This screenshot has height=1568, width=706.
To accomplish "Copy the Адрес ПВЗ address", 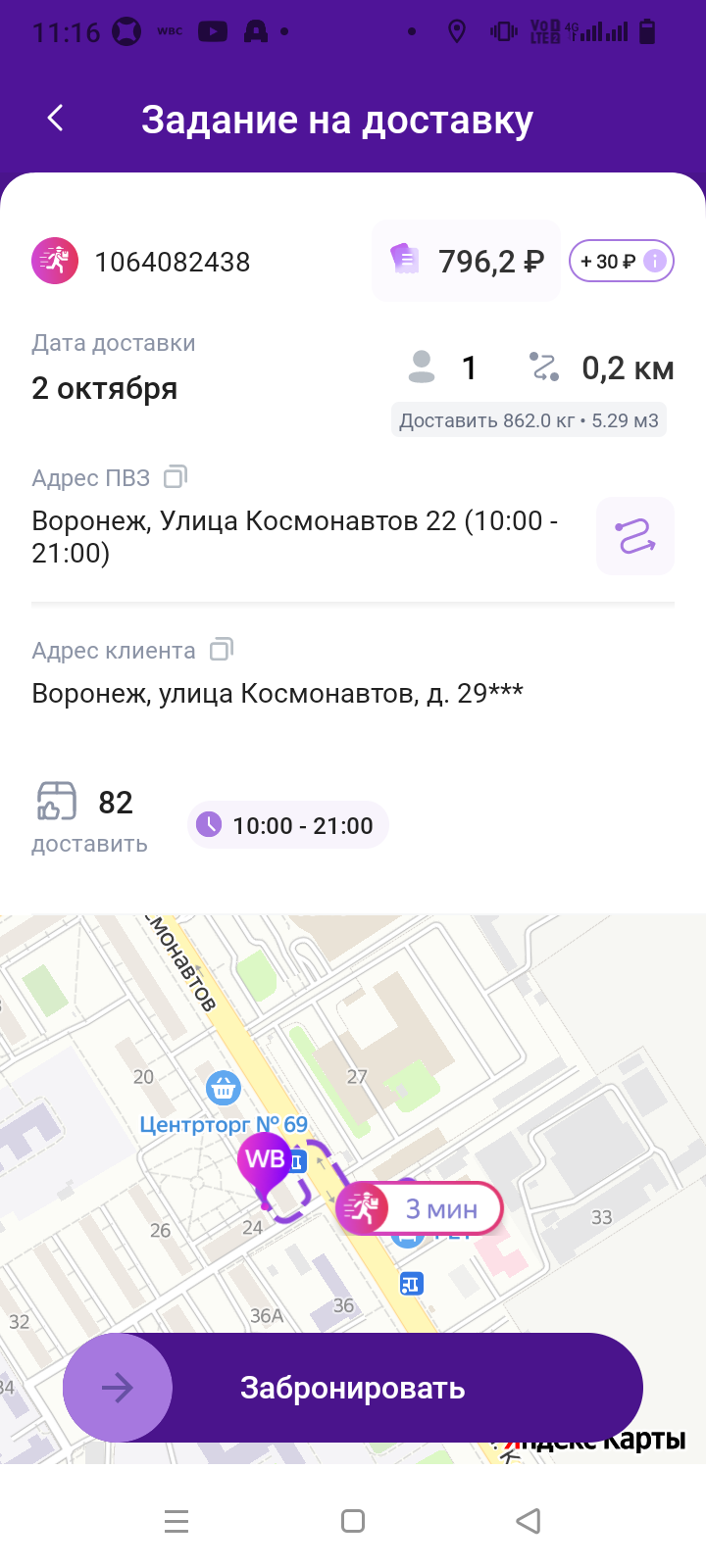I will pos(176,477).
